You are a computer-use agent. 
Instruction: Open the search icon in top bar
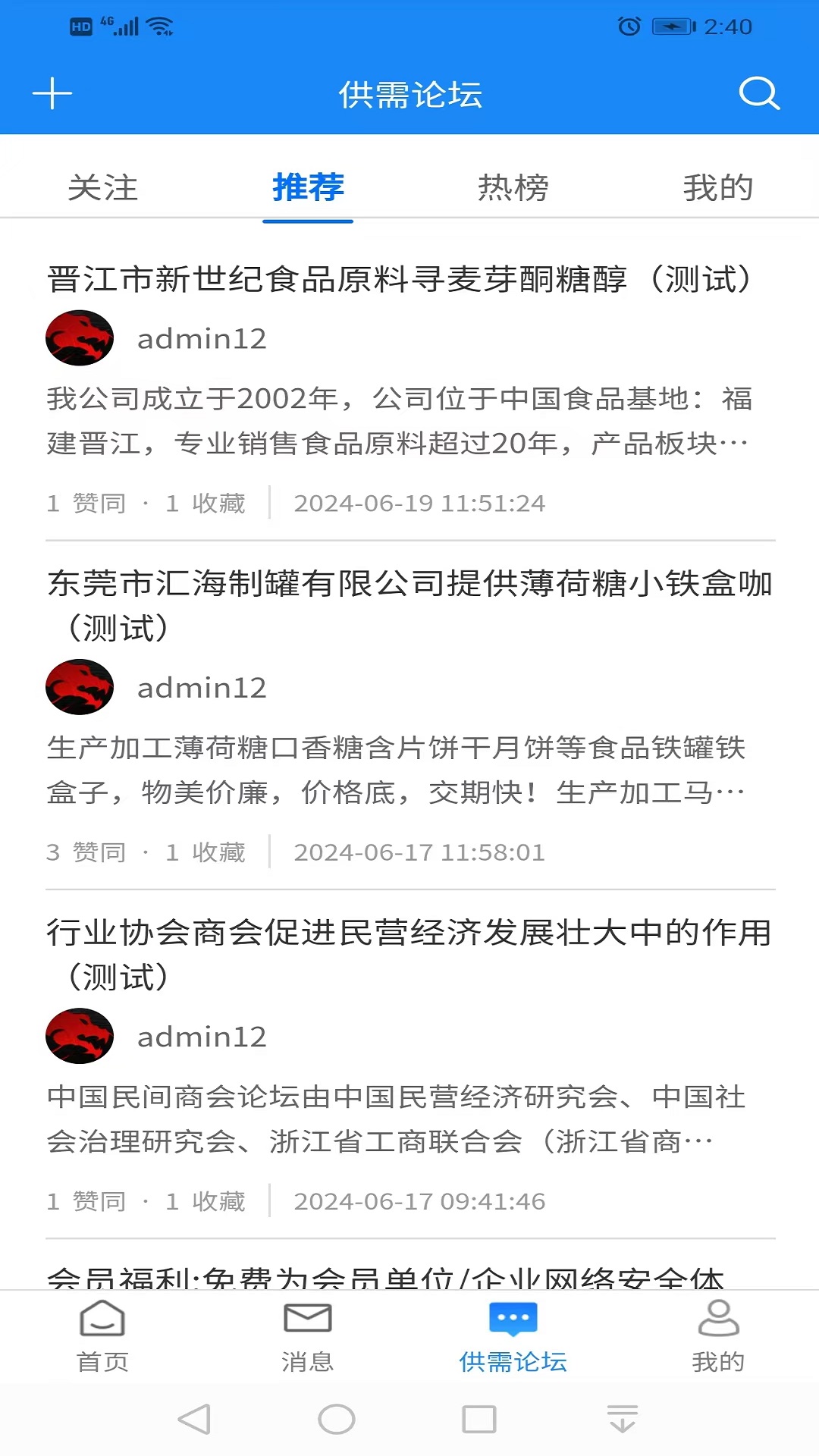(x=761, y=93)
